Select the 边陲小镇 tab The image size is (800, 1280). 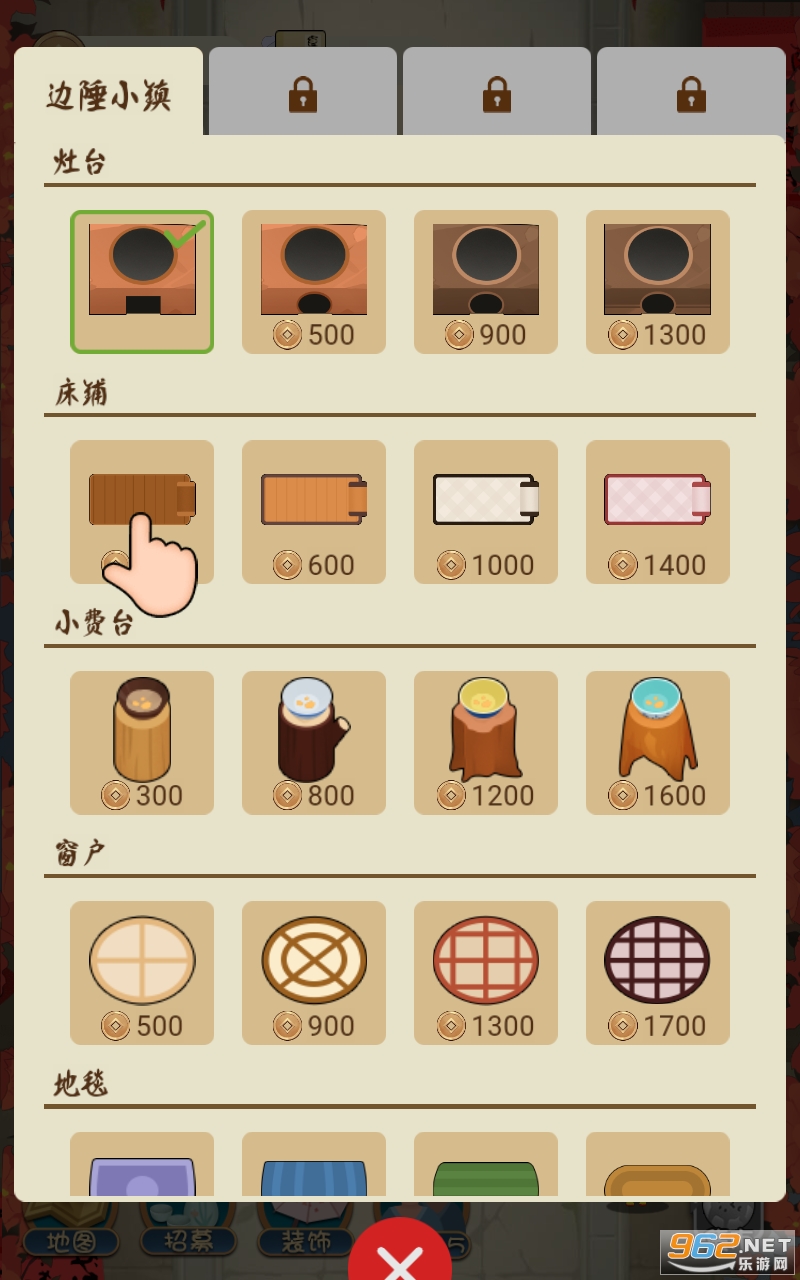pos(109,96)
